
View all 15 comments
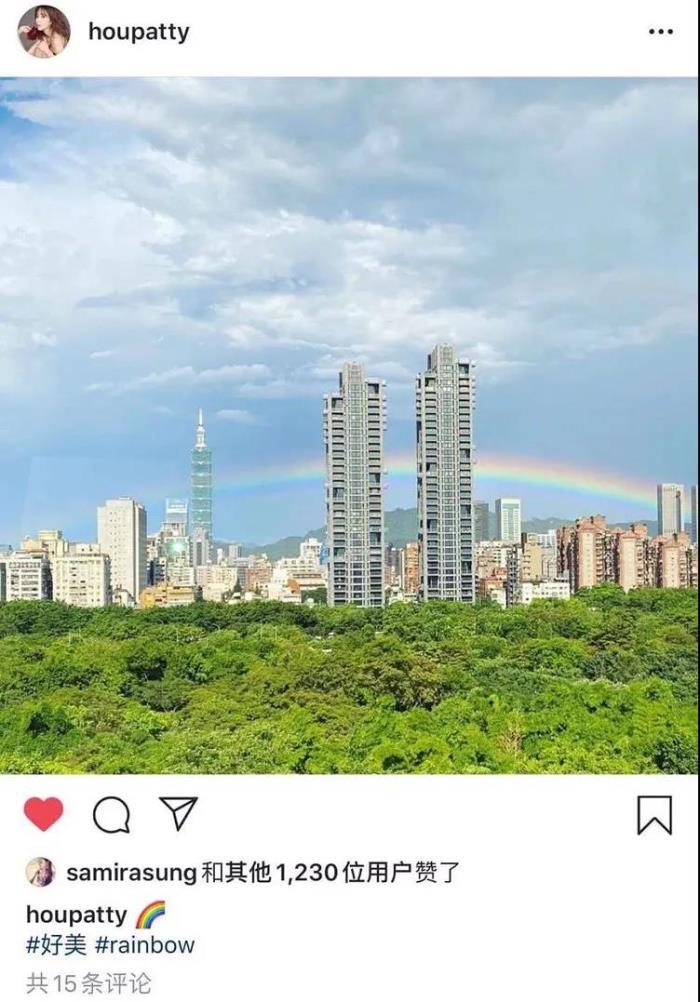[x=89, y=984]
